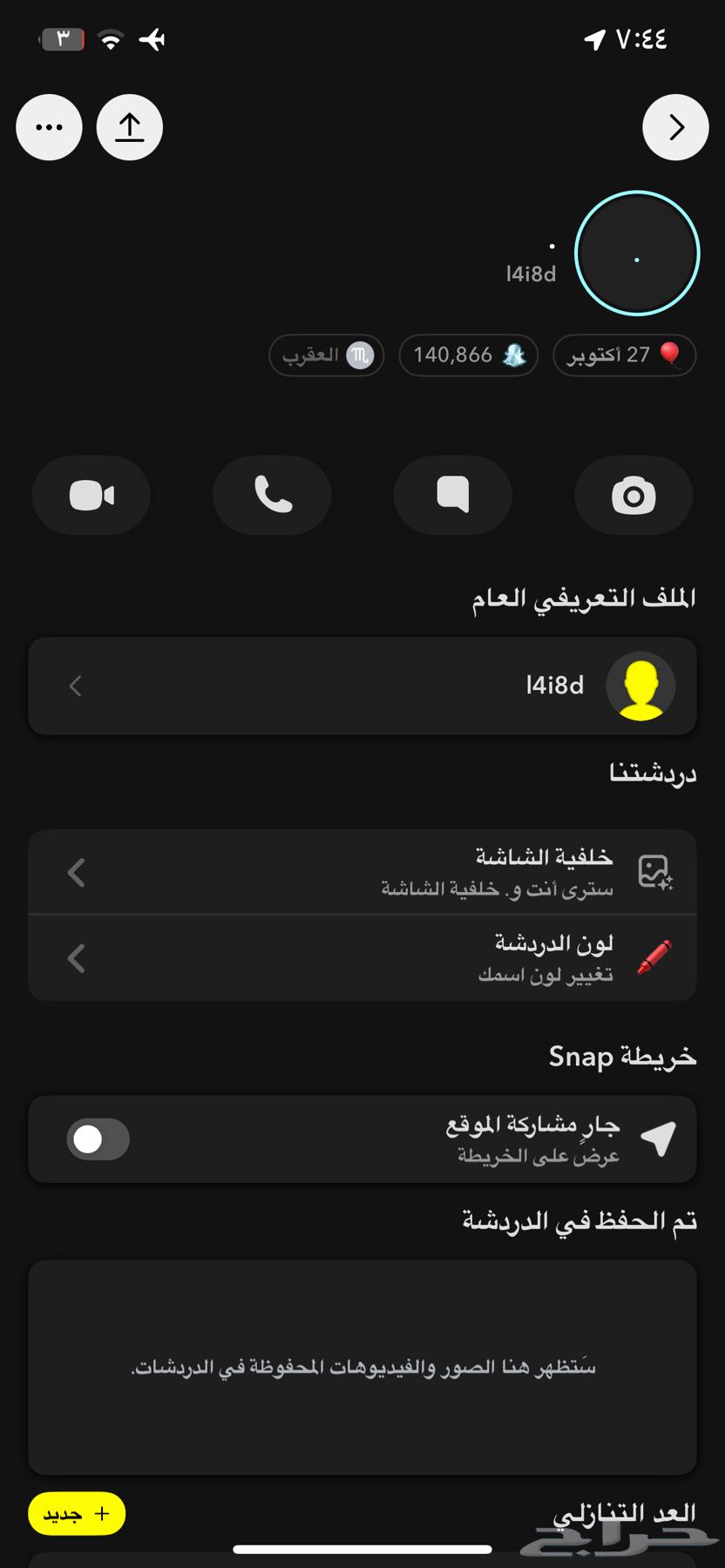Open the chat conversation icon
The height and width of the screenshot is (1568, 725).
[x=452, y=495]
